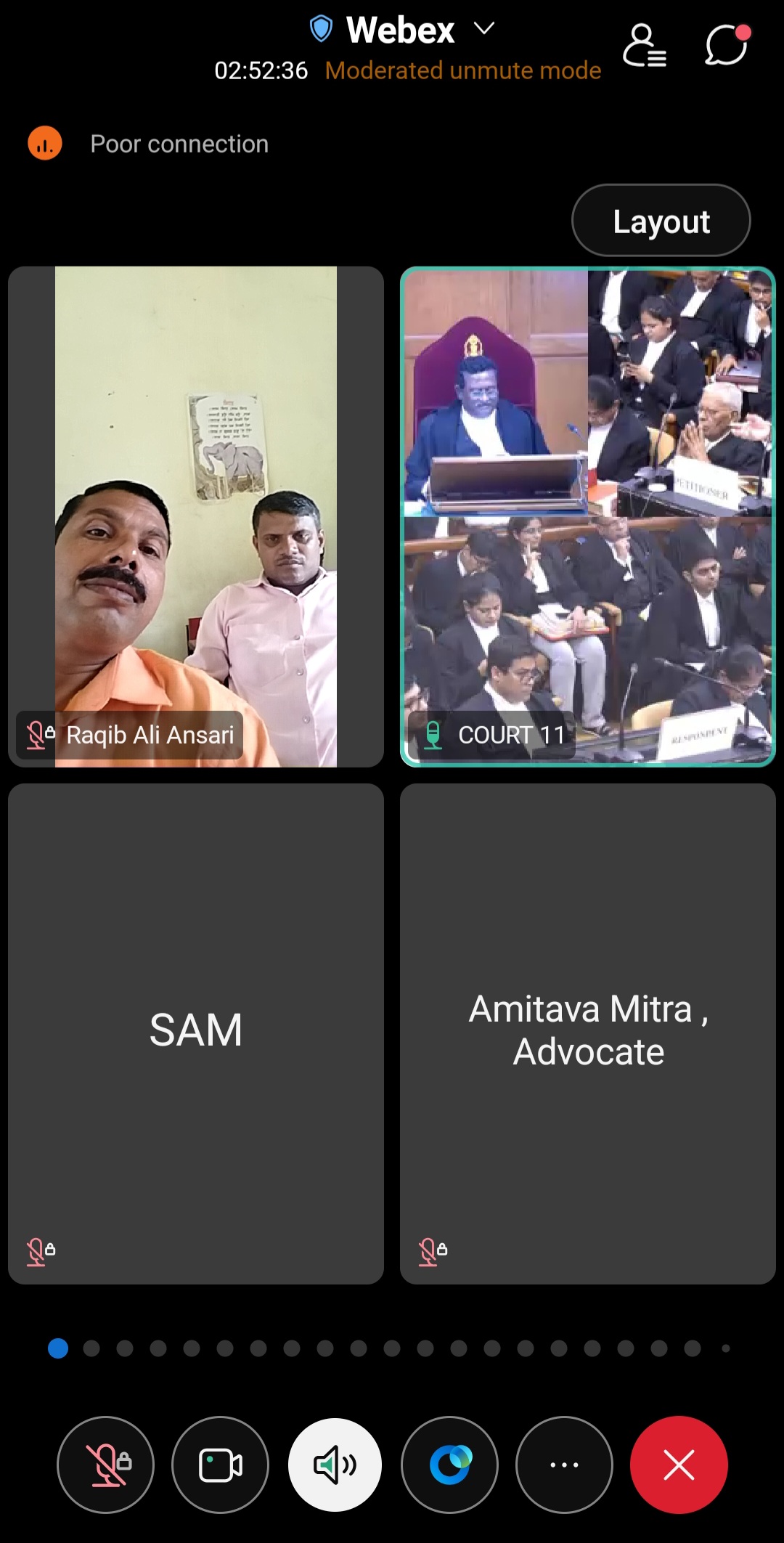Select Amitava Mitra, Advocate tile
Screen dimensions: 784x1543
coord(587,1033)
